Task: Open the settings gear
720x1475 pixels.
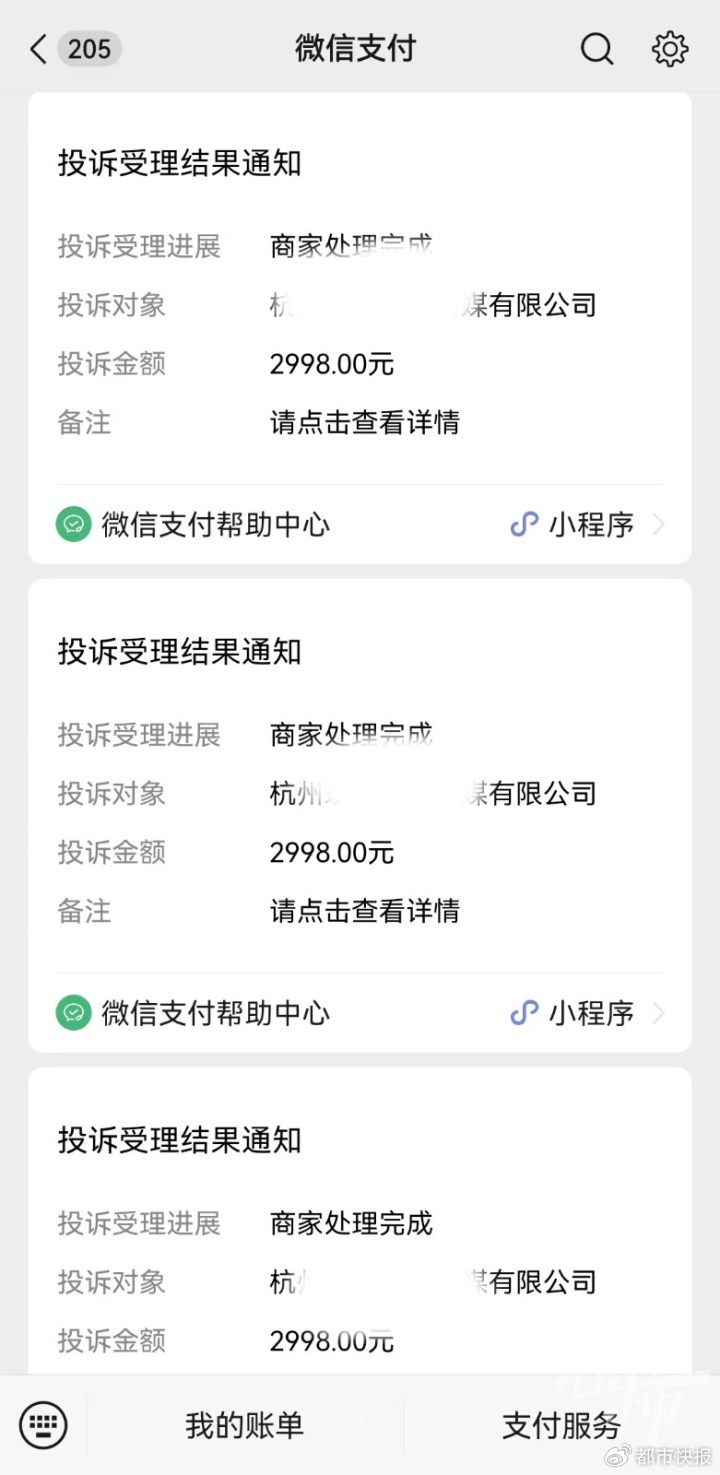Action: (x=670, y=48)
